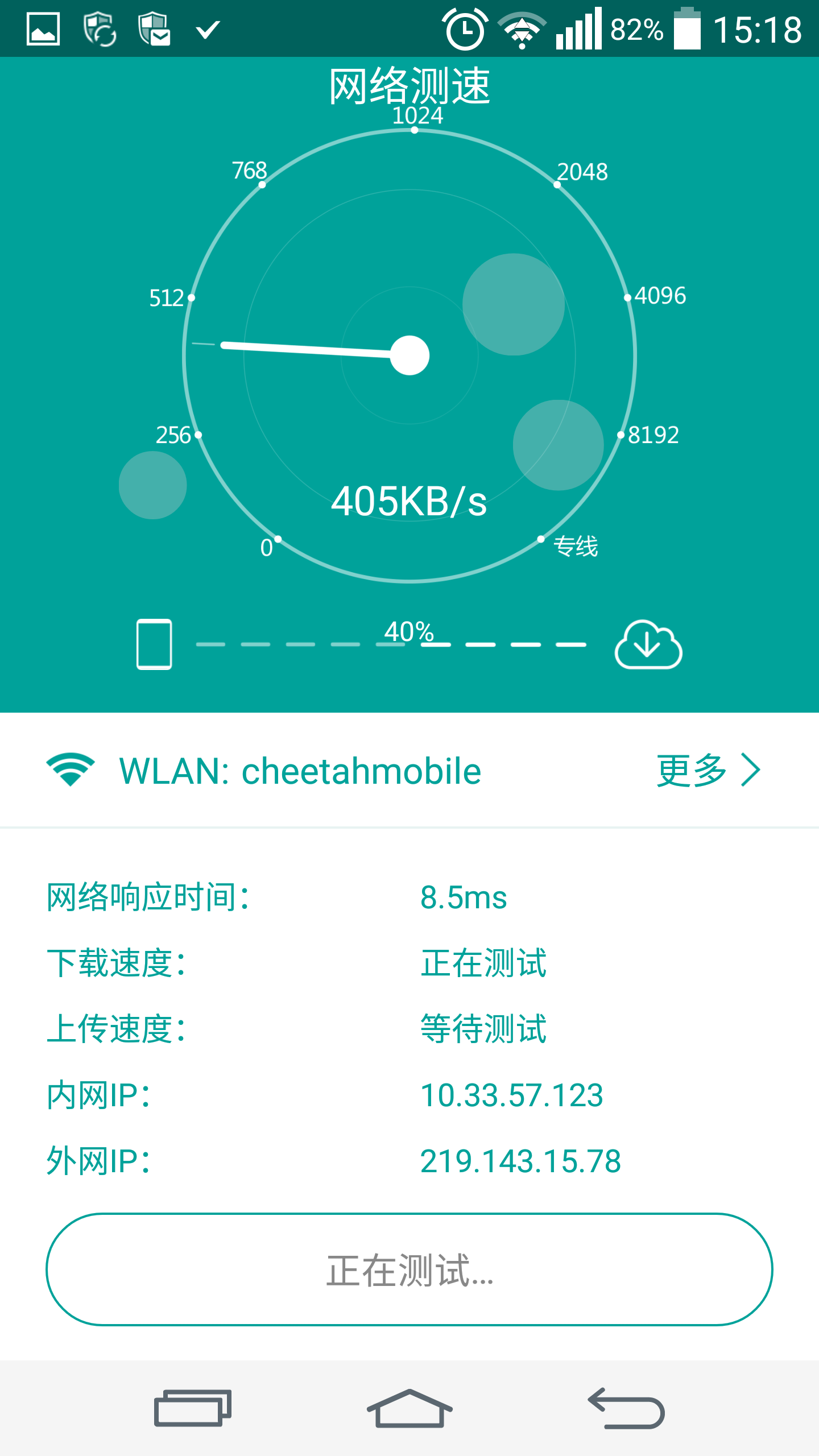819x1456 pixels.
Task: Tap the 正在测试... button
Action: [409, 1269]
